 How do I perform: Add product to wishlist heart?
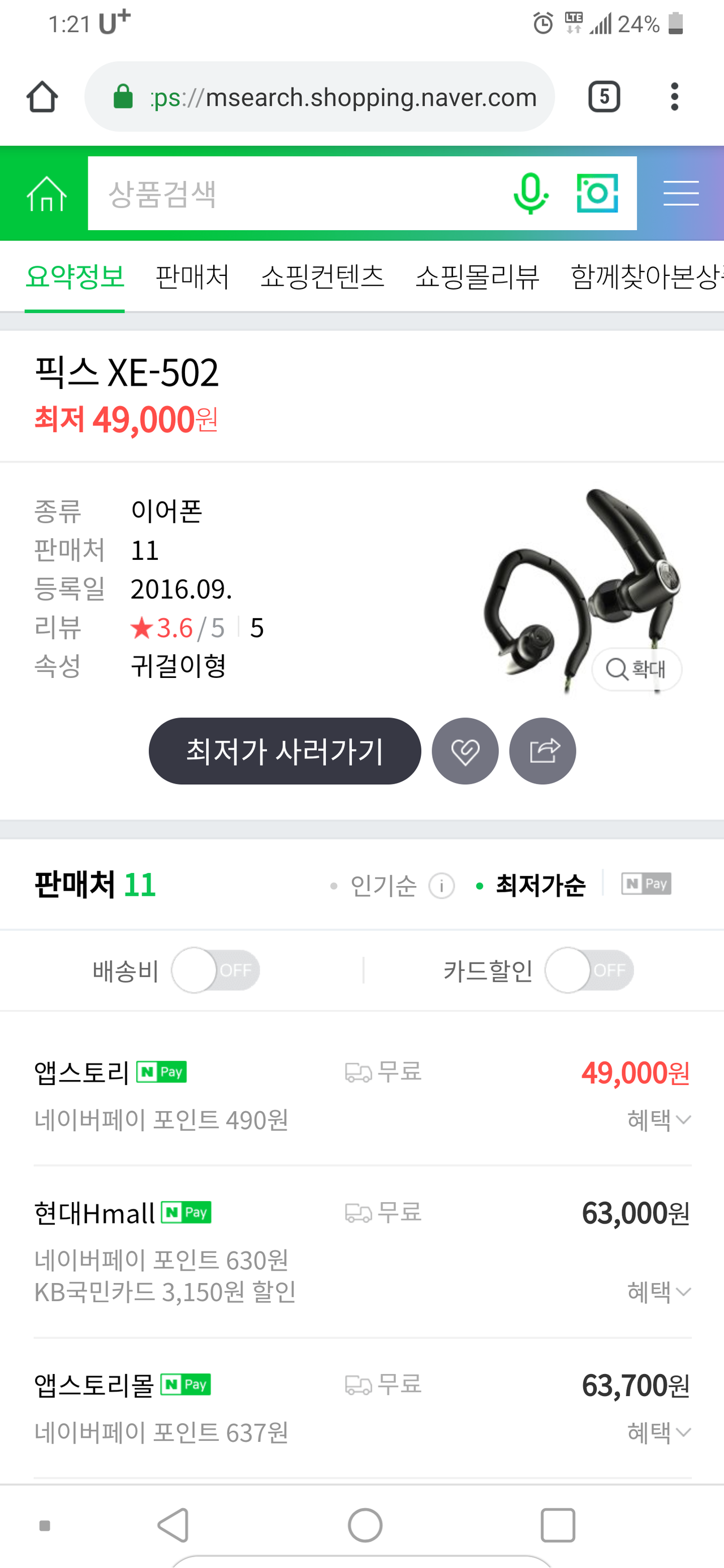465,751
